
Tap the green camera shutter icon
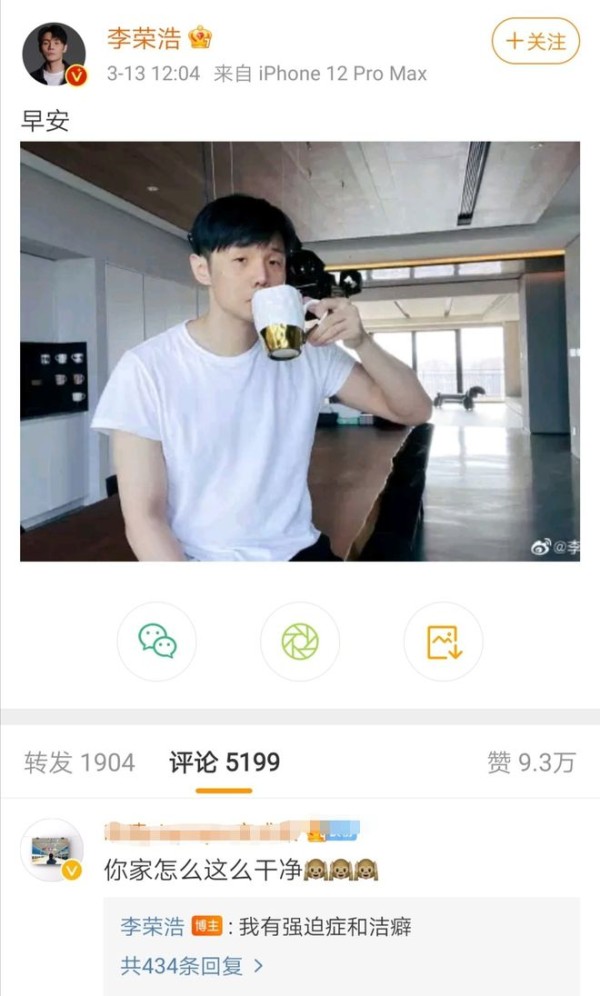click(300, 642)
